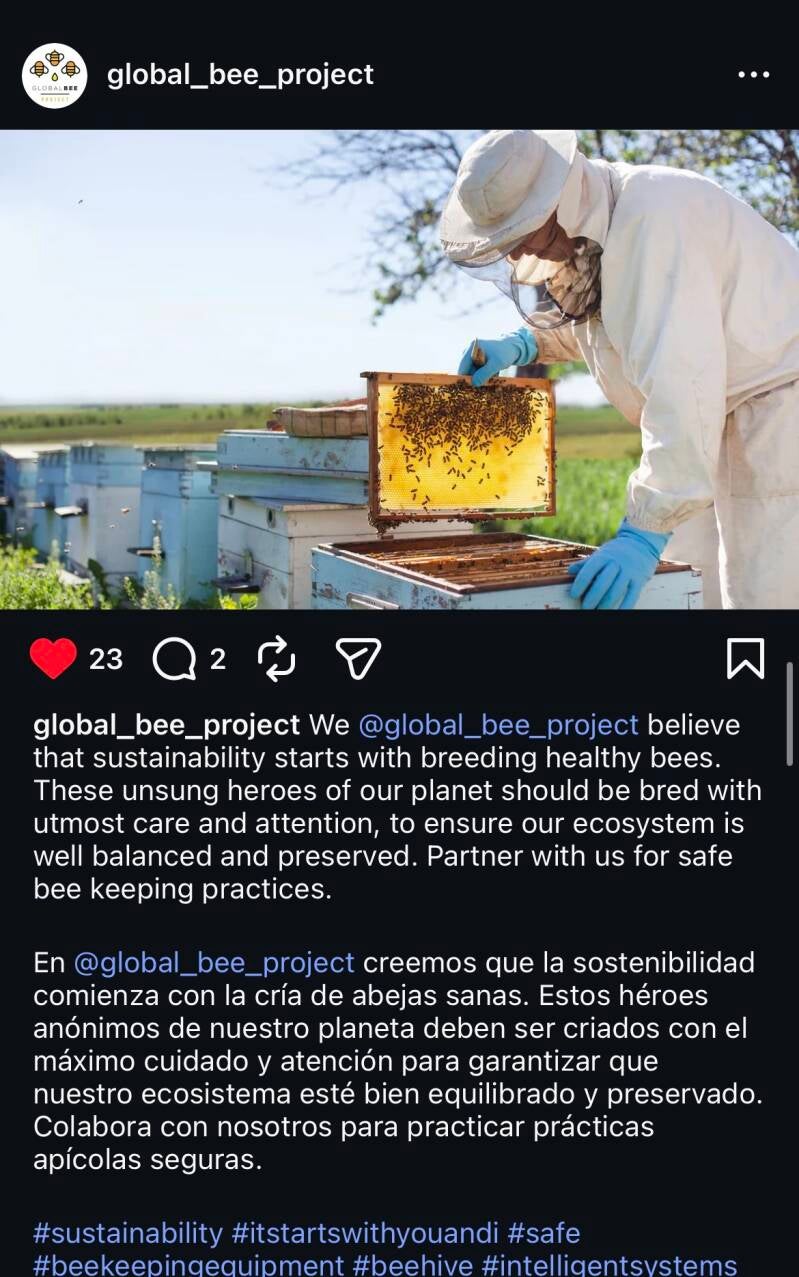Follow the @global_bee_project mention in the English caption
Viewport: 799px width, 1277px height.
(498, 725)
